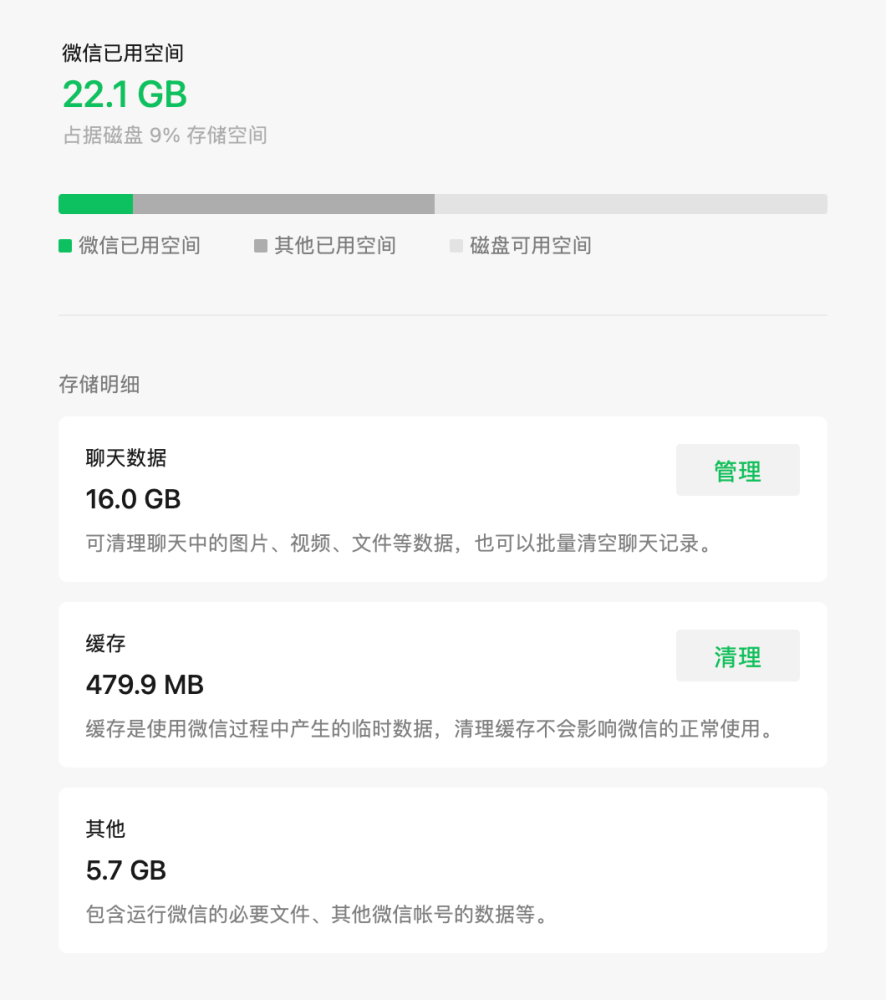Tap 管理 to manage chat data
The image size is (886, 1000).
(737, 471)
